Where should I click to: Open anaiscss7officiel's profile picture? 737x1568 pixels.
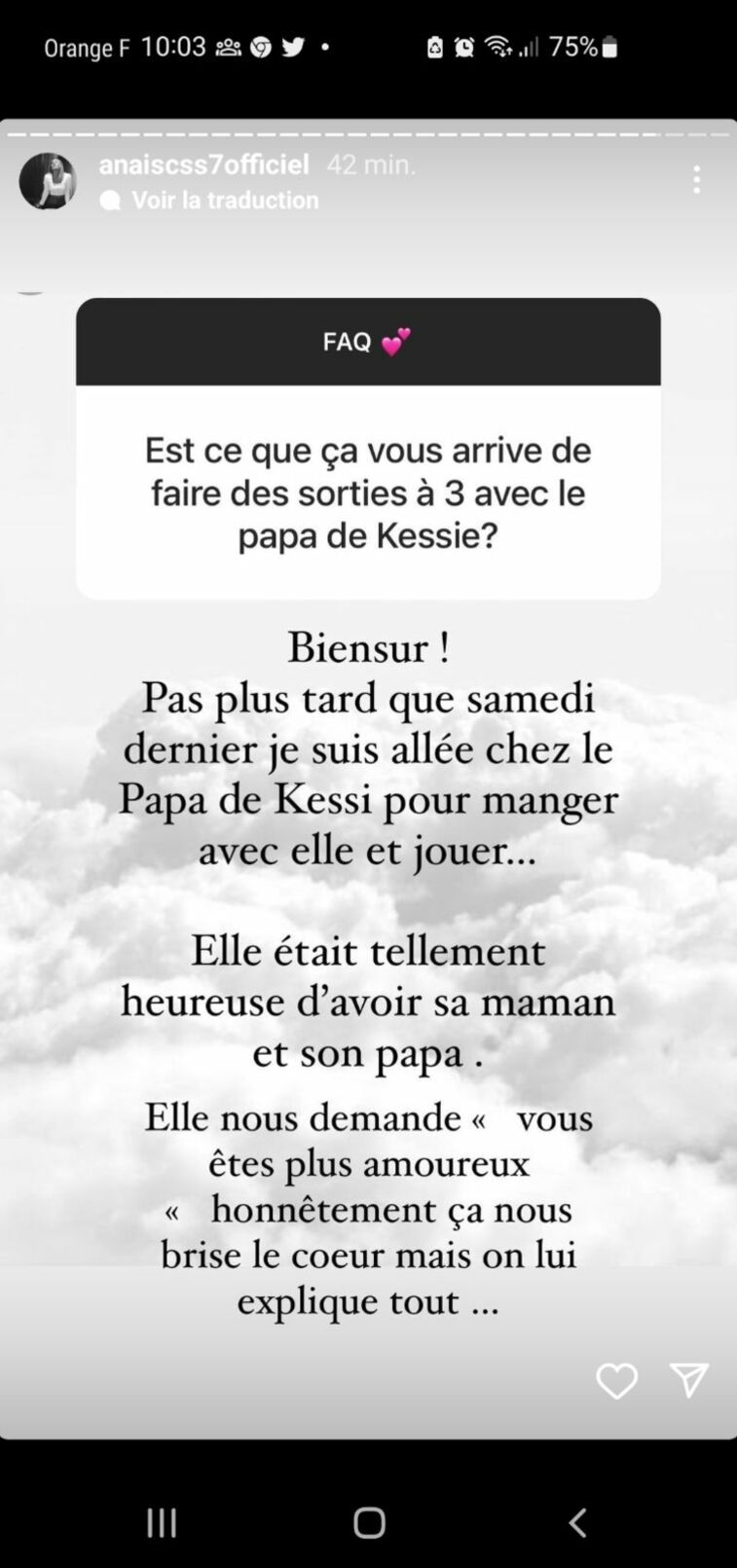click(x=47, y=181)
